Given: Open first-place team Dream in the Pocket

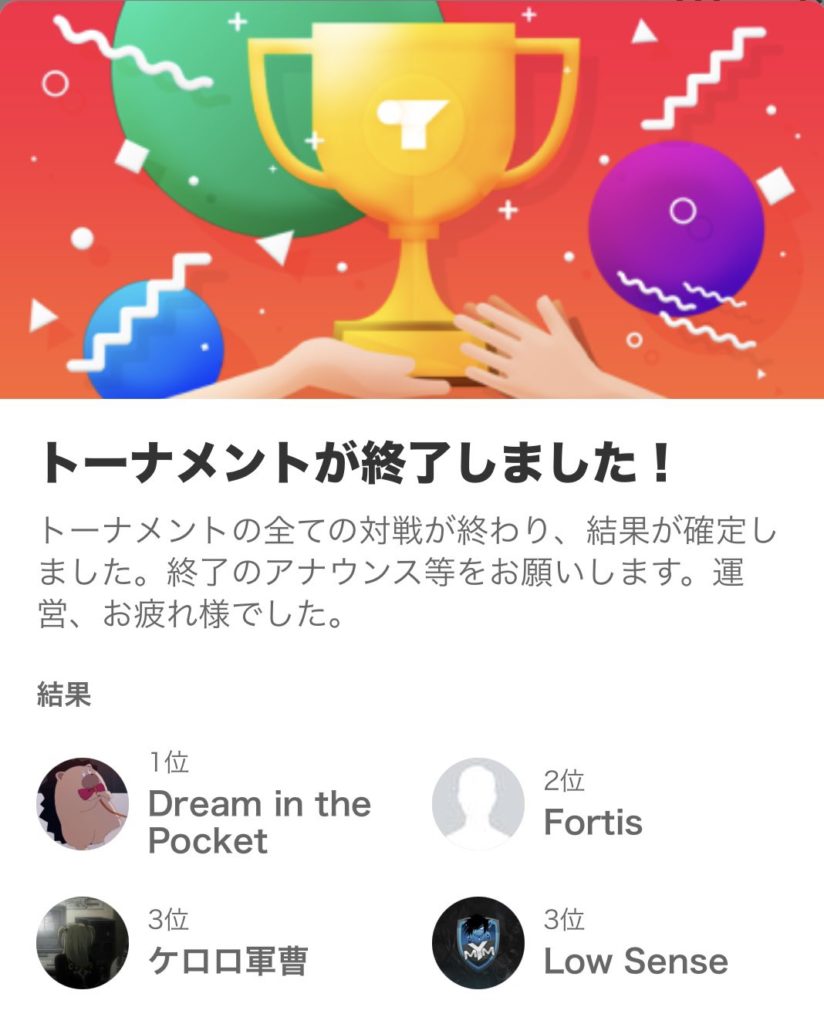Looking at the screenshot, I should click(x=258, y=820).
